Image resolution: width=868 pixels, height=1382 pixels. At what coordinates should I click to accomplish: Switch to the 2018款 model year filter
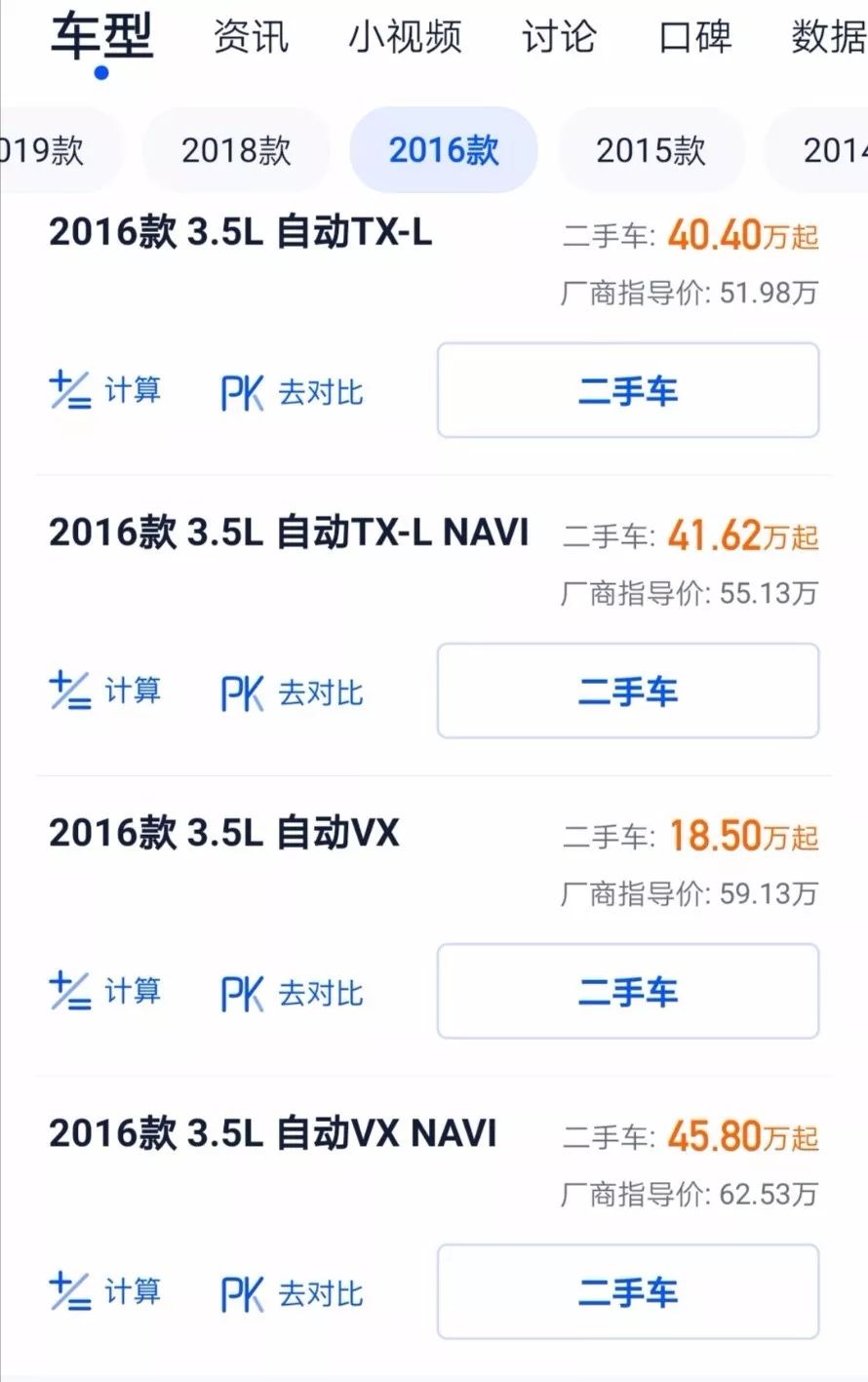pyautogui.click(x=236, y=148)
